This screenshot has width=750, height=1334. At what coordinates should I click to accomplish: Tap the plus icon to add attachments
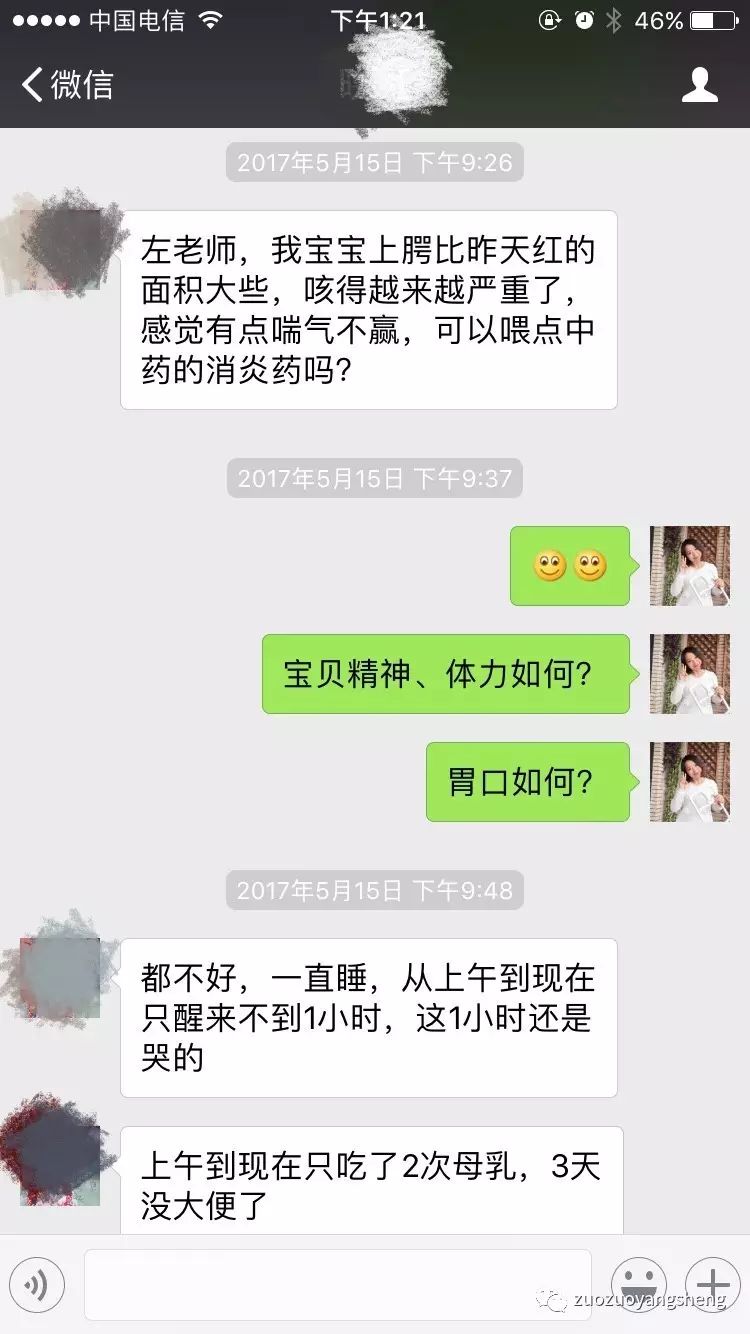(712, 1285)
